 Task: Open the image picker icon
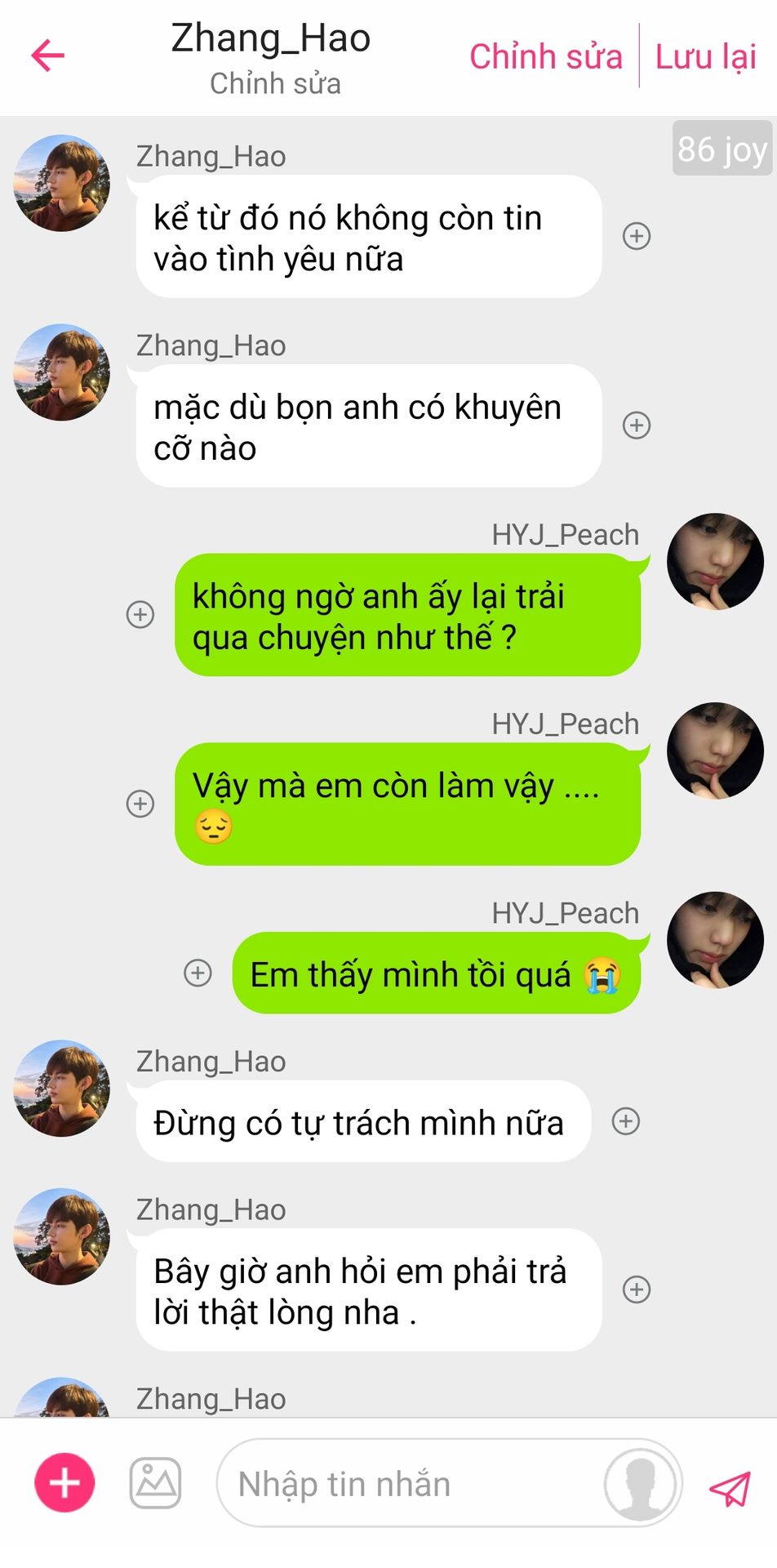point(155,1483)
